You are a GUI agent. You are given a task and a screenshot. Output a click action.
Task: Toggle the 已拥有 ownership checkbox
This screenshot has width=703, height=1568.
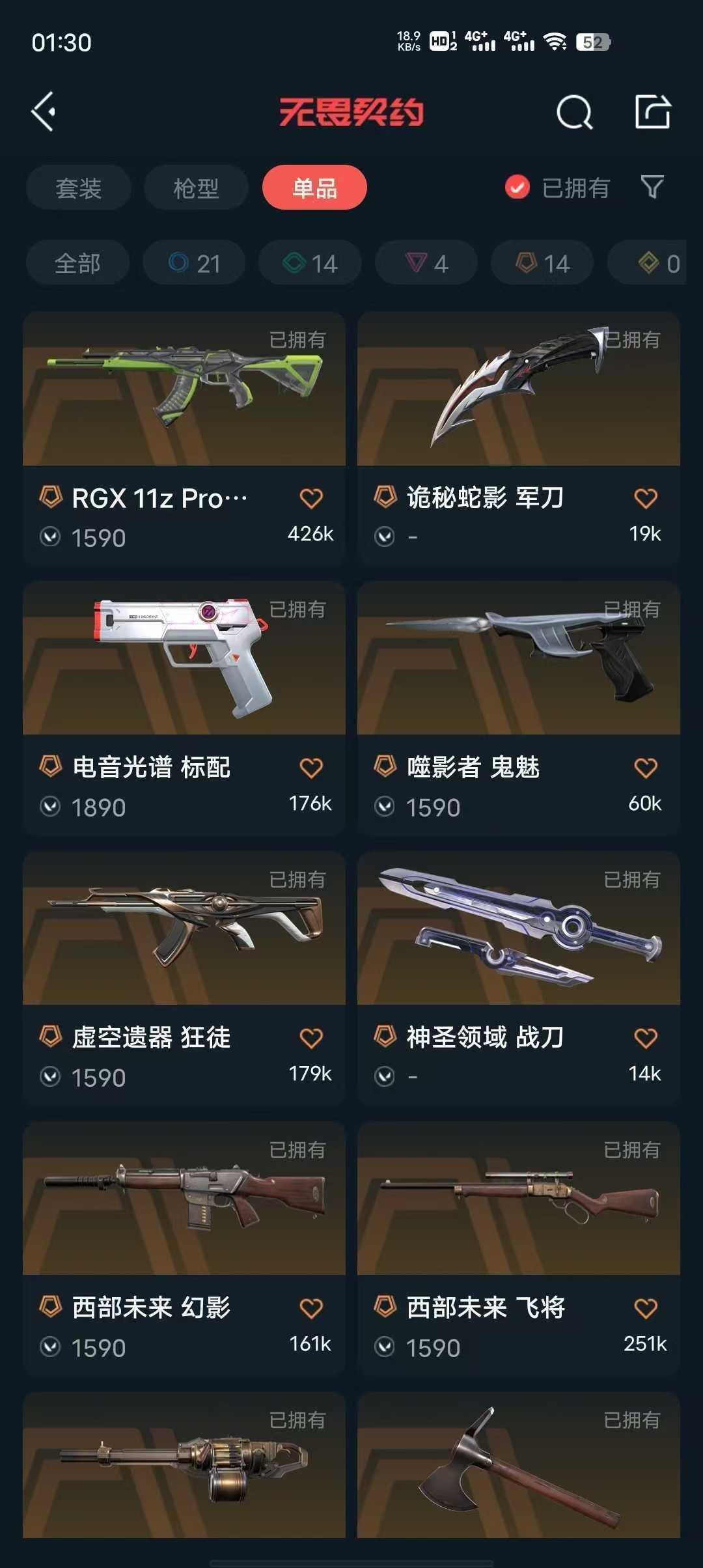pos(516,188)
